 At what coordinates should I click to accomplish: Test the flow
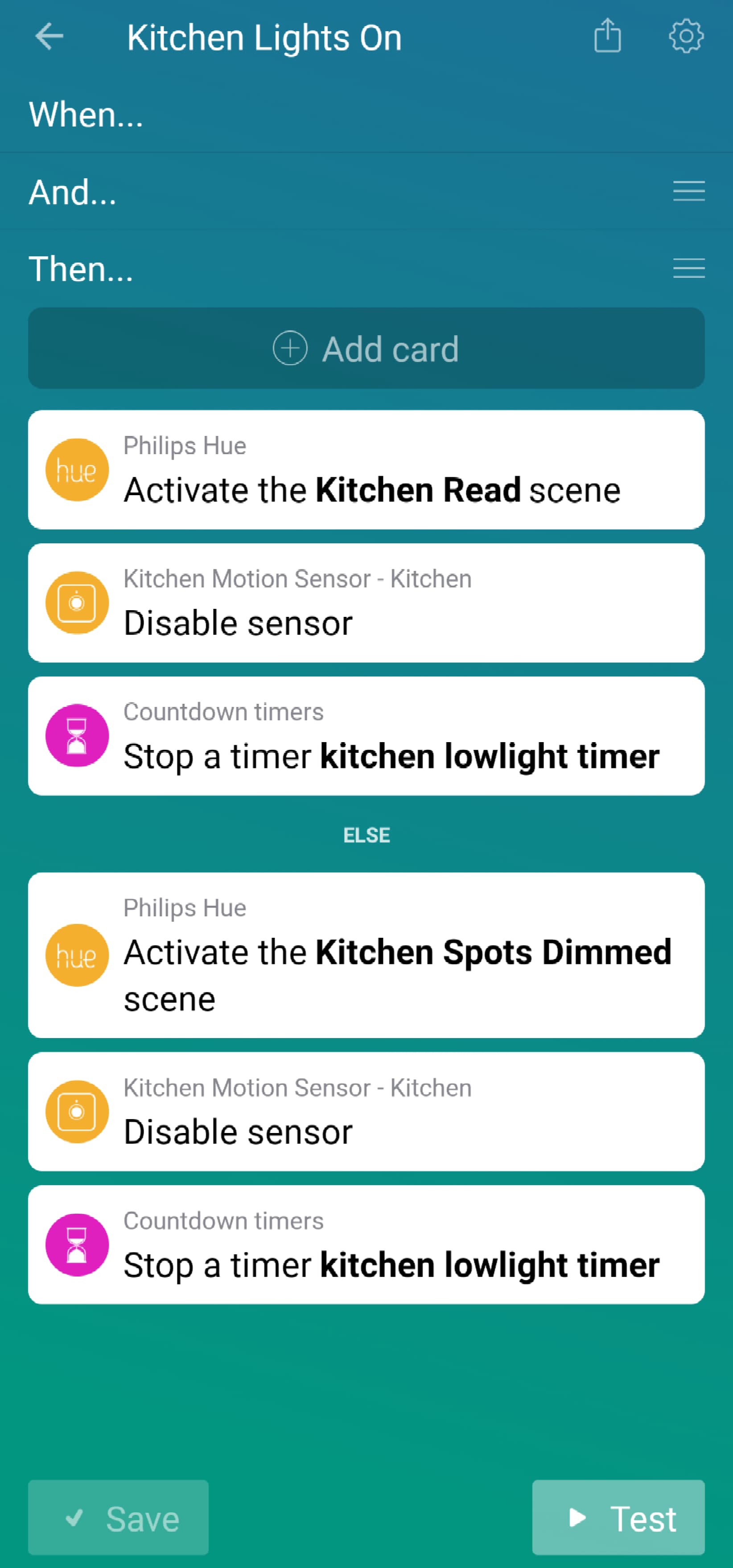coord(618,1518)
